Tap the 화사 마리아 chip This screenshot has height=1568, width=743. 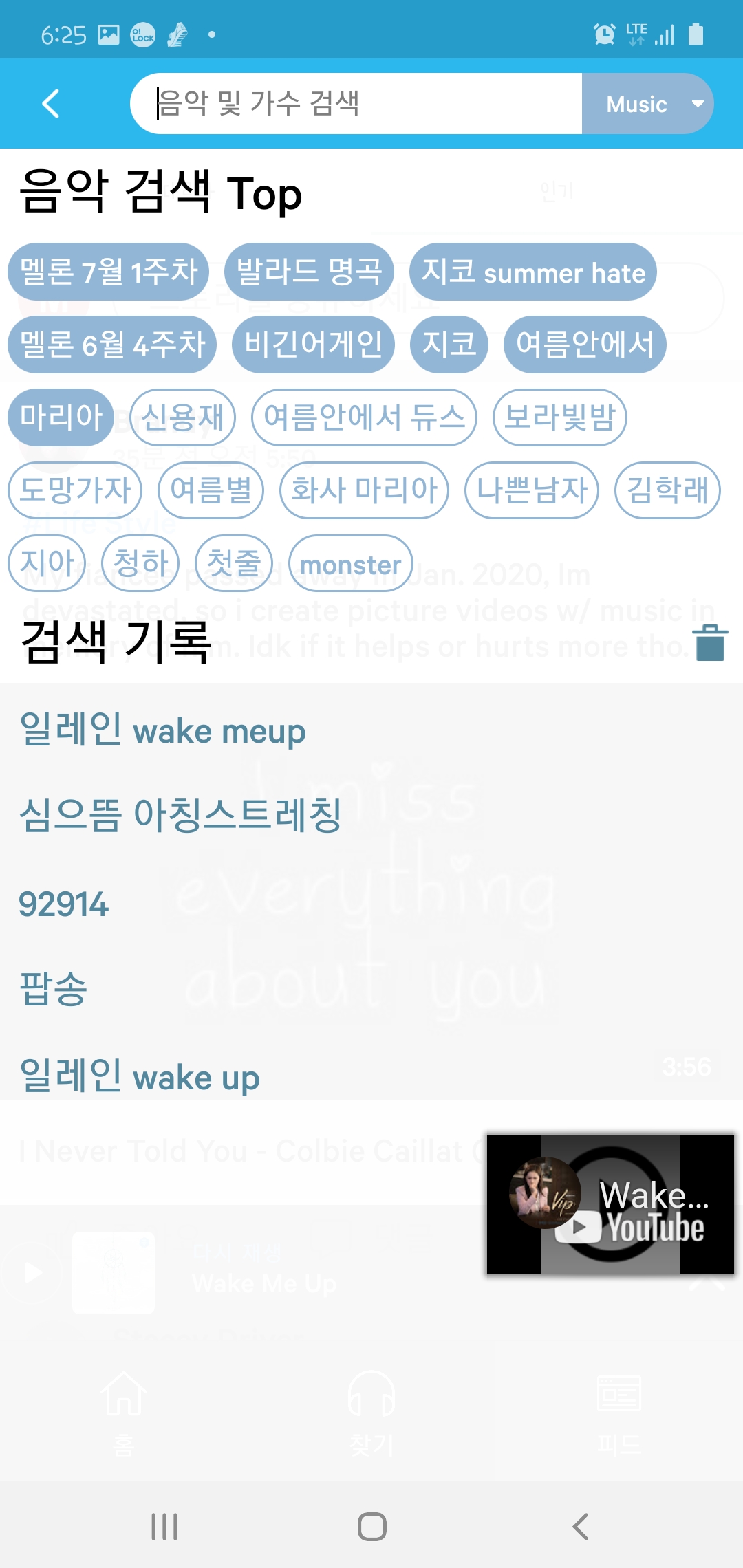pyautogui.click(x=364, y=490)
